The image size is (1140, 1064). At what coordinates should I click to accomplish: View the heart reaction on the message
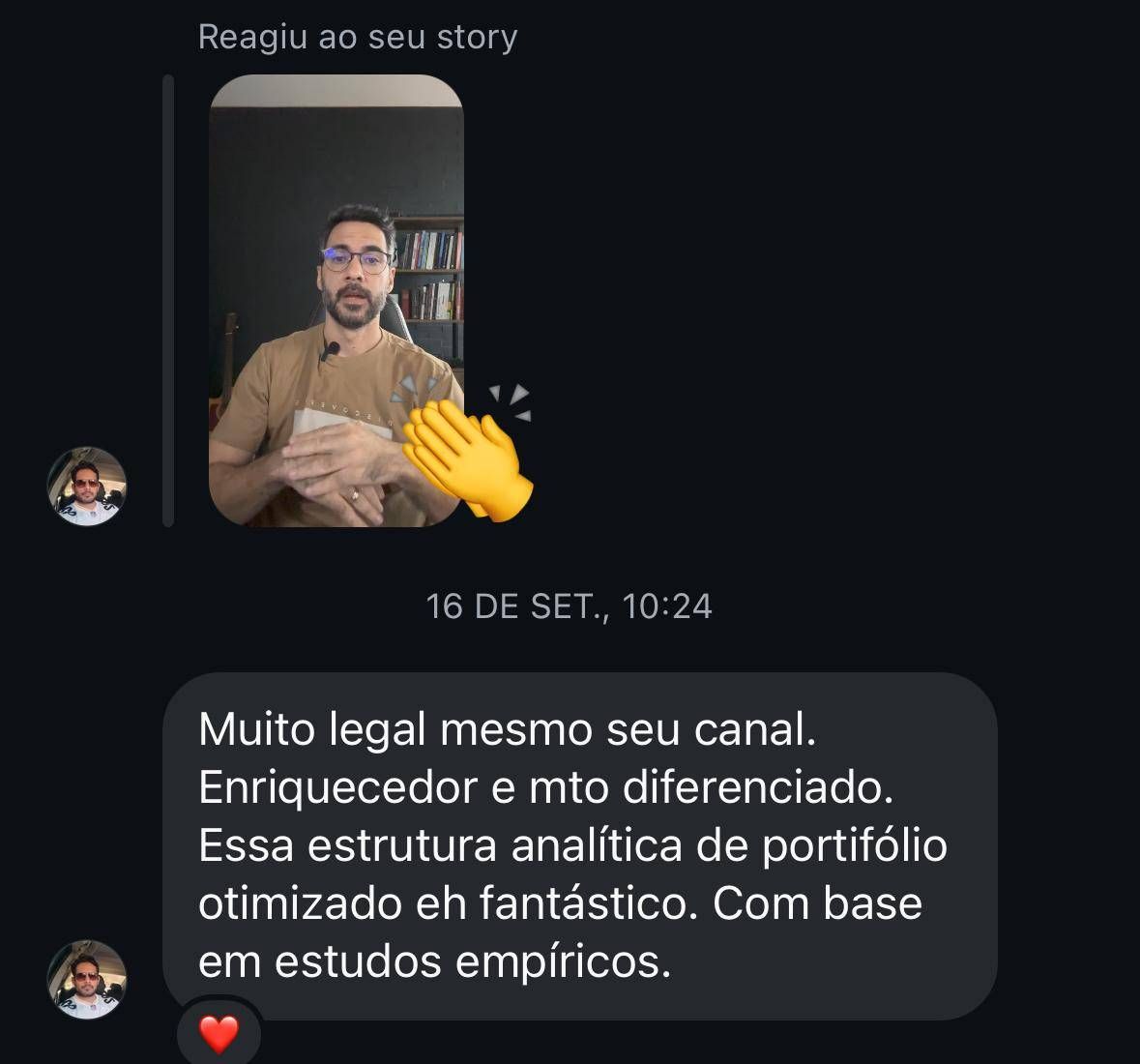(219, 1034)
